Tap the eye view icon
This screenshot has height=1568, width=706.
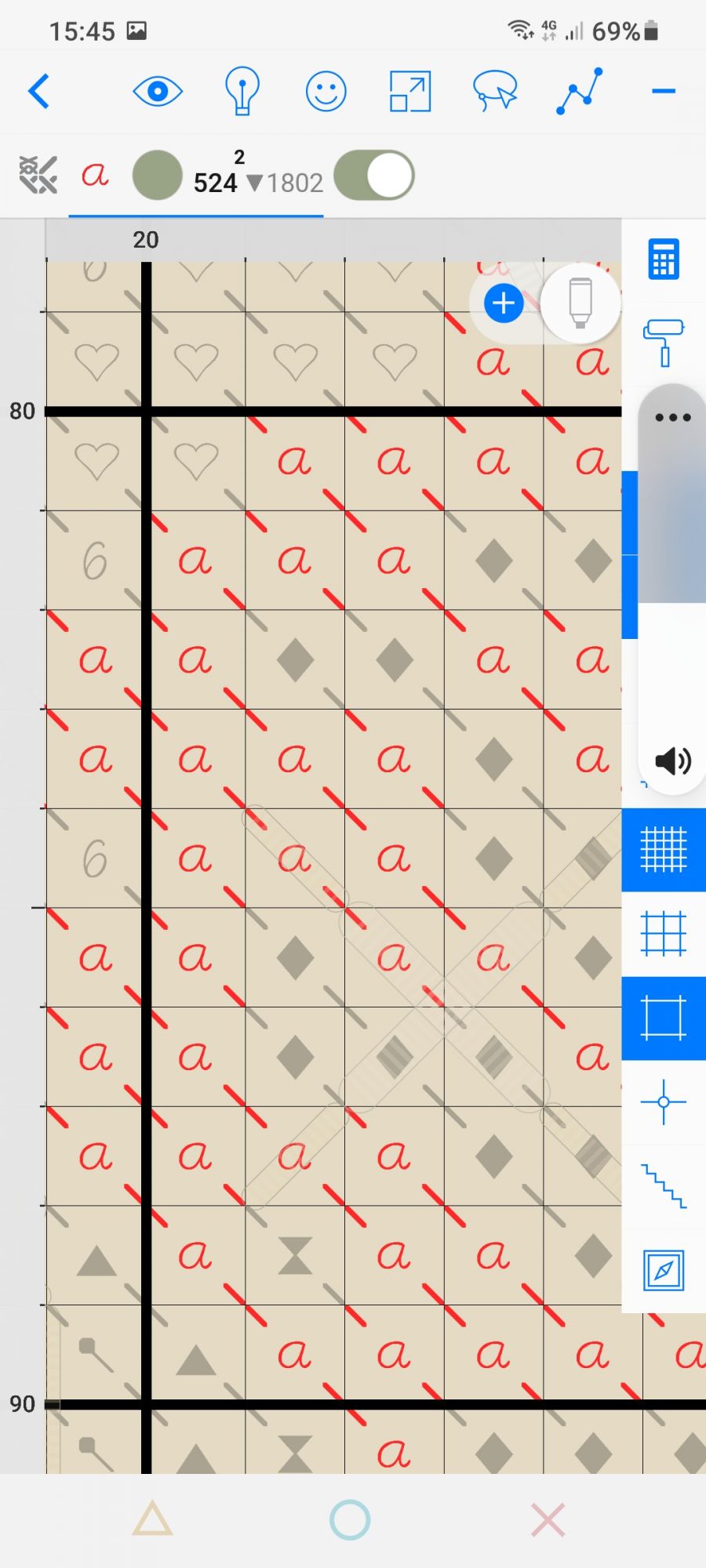tap(158, 91)
